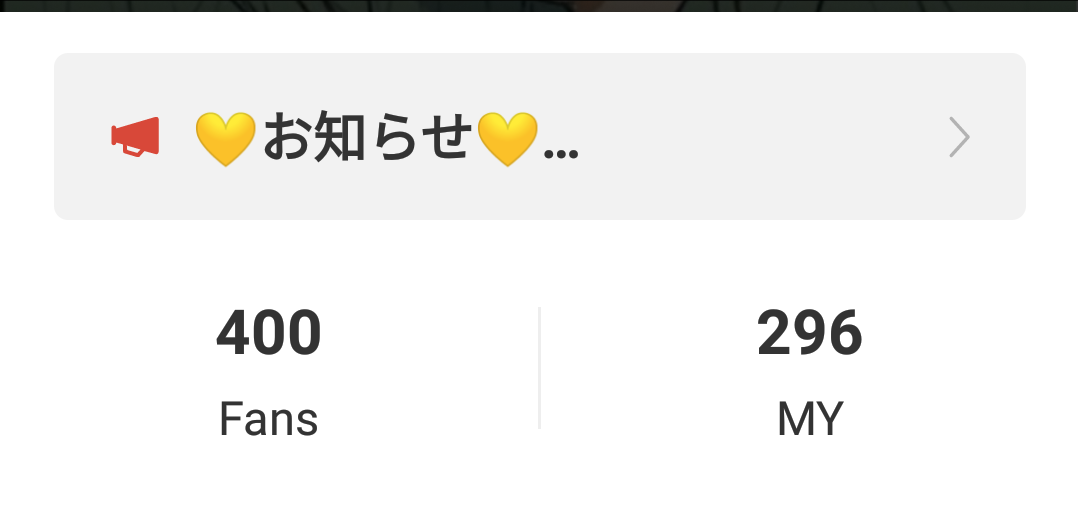The width and height of the screenshot is (1078, 532).
Task: Open the お知らせ announcement banner
Action: pos(539,137)
